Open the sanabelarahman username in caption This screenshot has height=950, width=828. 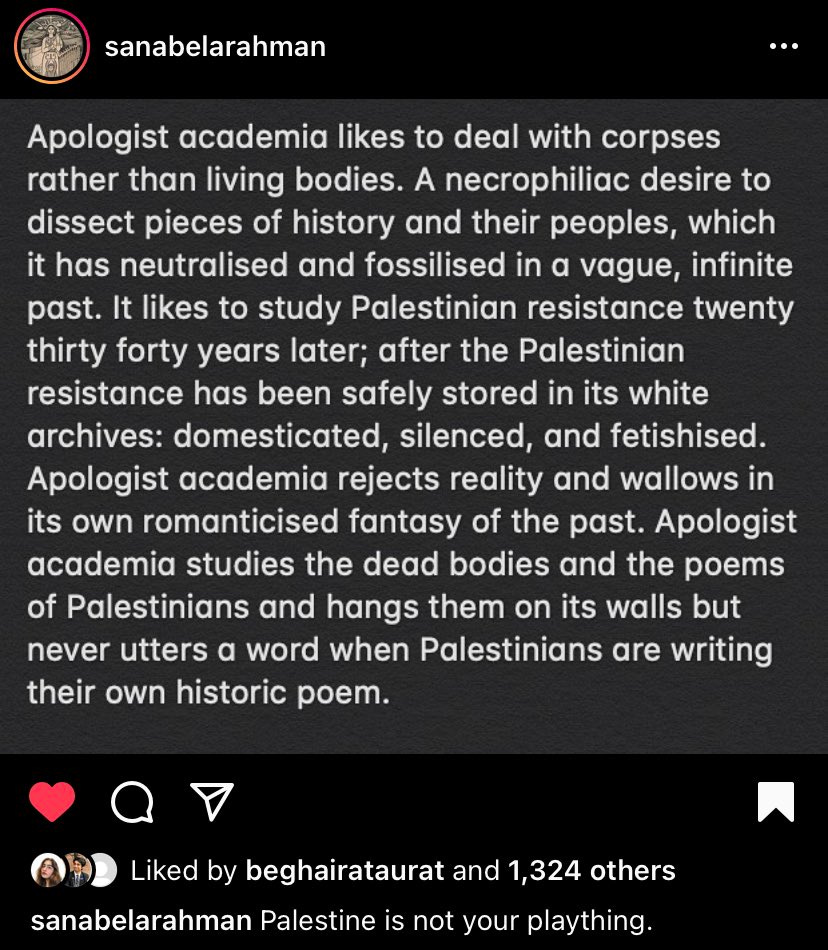point(141,920)
